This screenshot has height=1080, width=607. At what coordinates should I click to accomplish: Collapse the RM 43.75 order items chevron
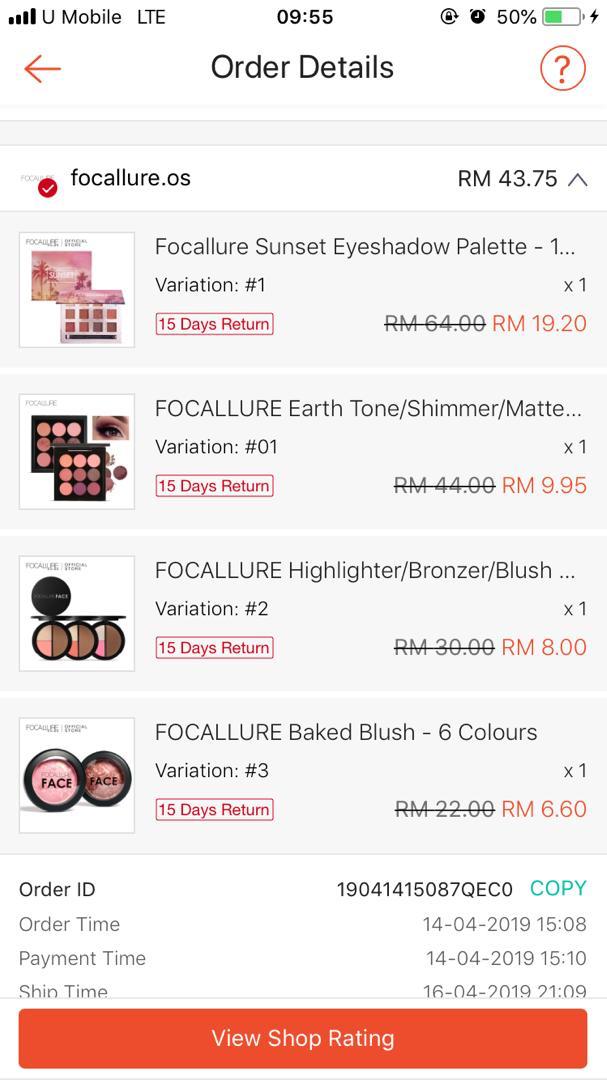pos(577,180)
